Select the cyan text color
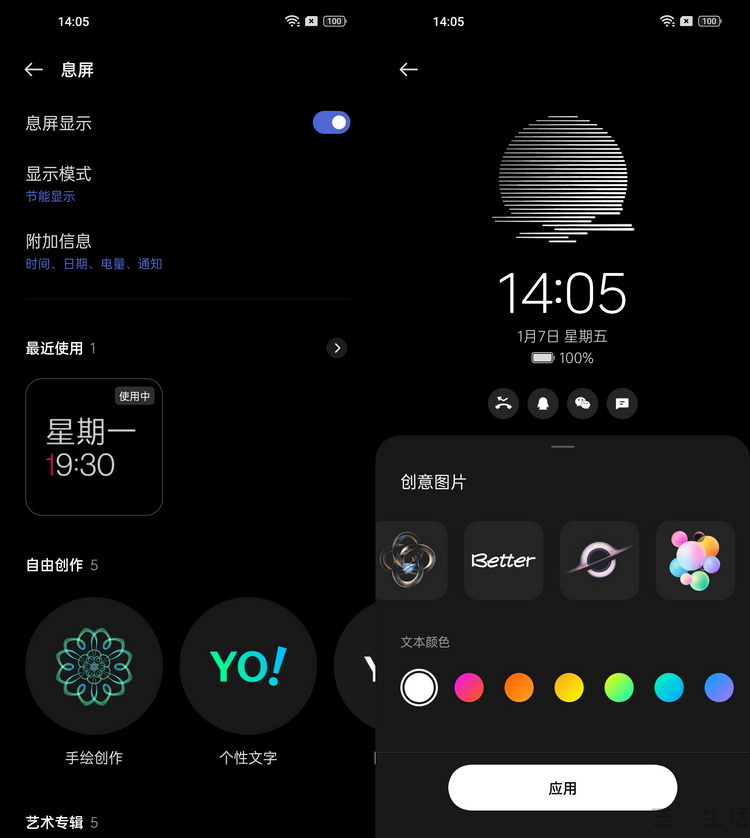 click(x=669, y=687)
